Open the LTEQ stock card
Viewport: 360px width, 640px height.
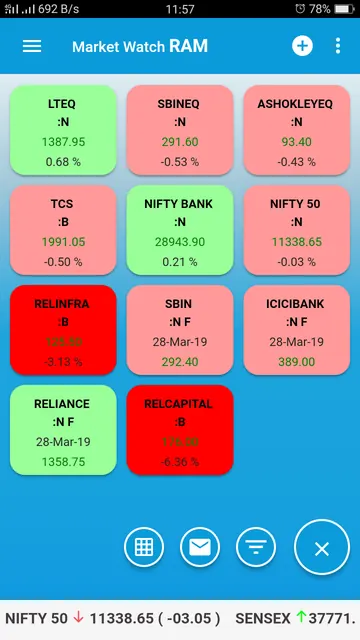(x=63, y=130)
